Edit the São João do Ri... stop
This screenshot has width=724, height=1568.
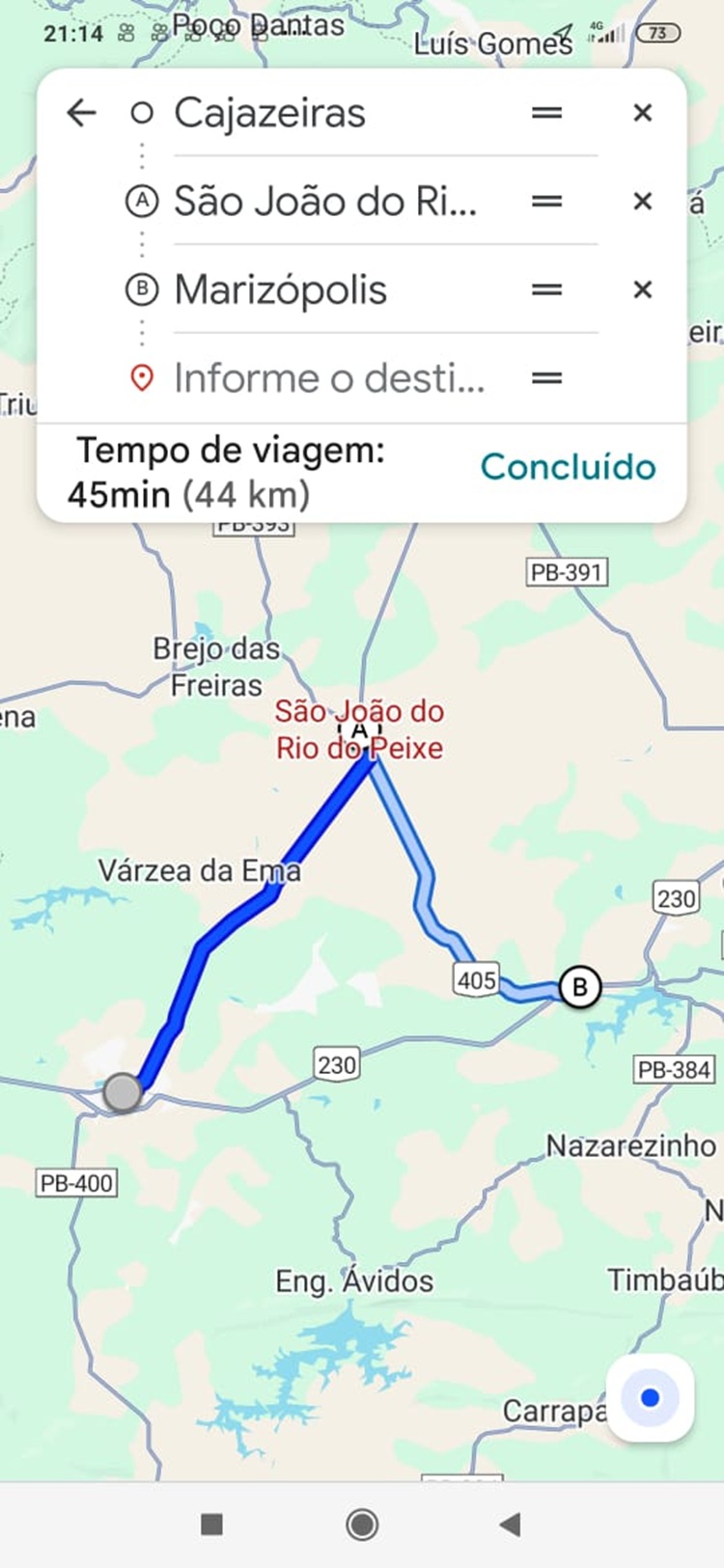(328, 202)
